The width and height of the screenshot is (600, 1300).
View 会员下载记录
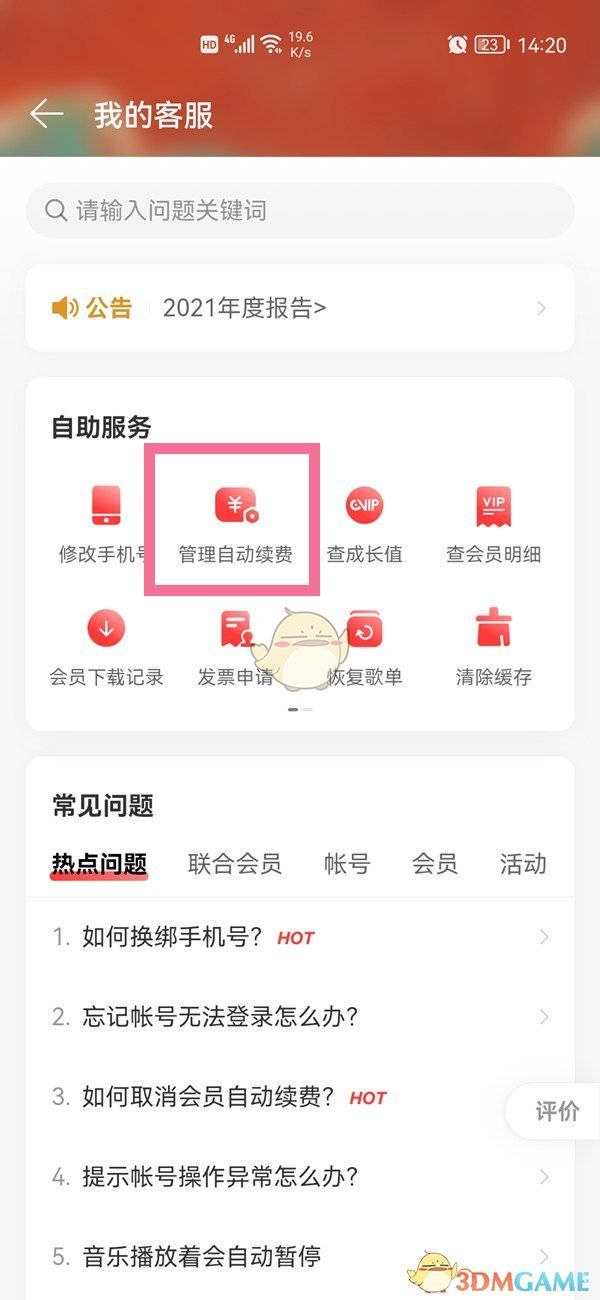[x=106, y=646]
